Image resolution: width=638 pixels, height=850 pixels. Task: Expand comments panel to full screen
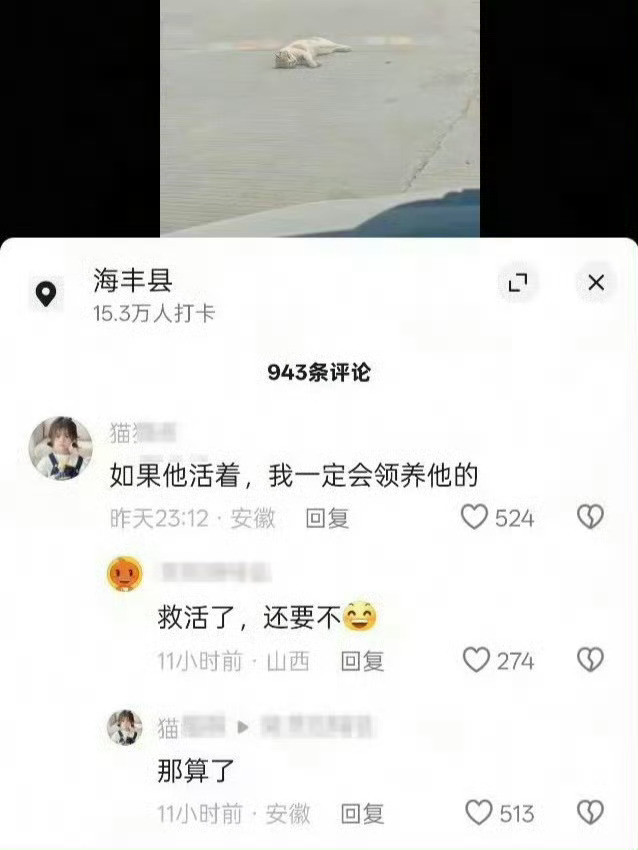click(517, 283)
